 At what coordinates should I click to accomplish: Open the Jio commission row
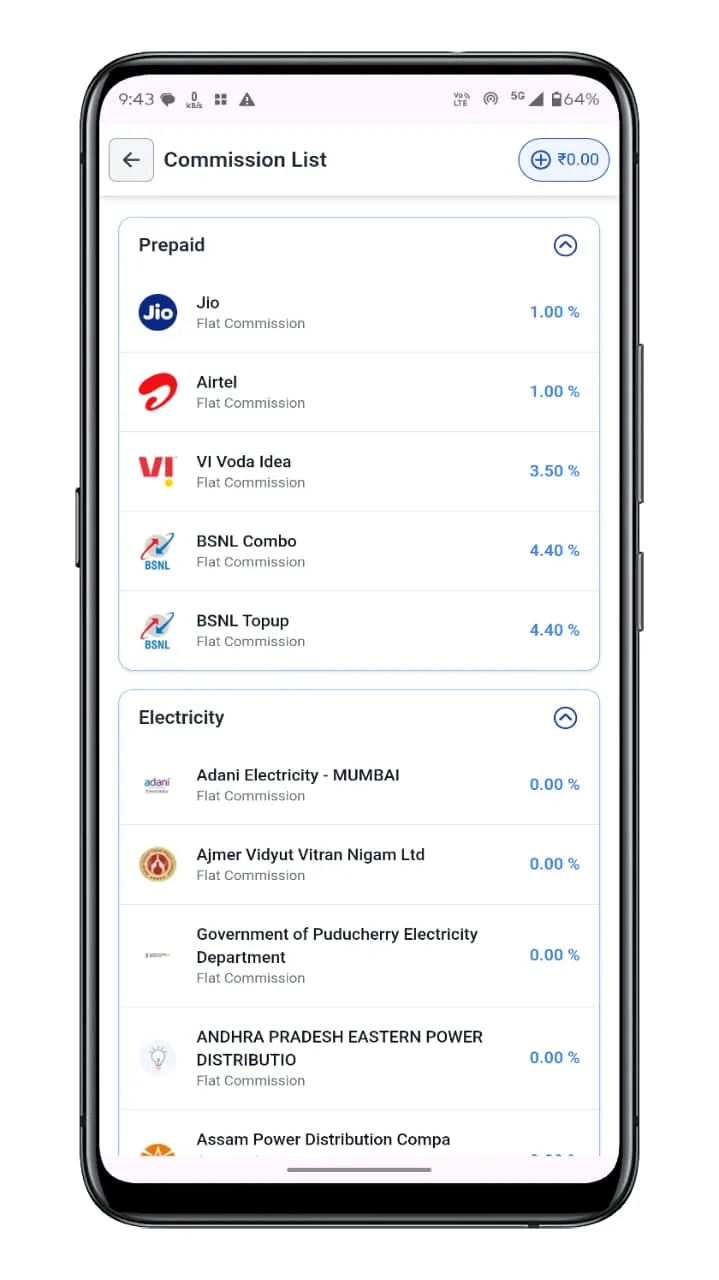coord(358,312)
